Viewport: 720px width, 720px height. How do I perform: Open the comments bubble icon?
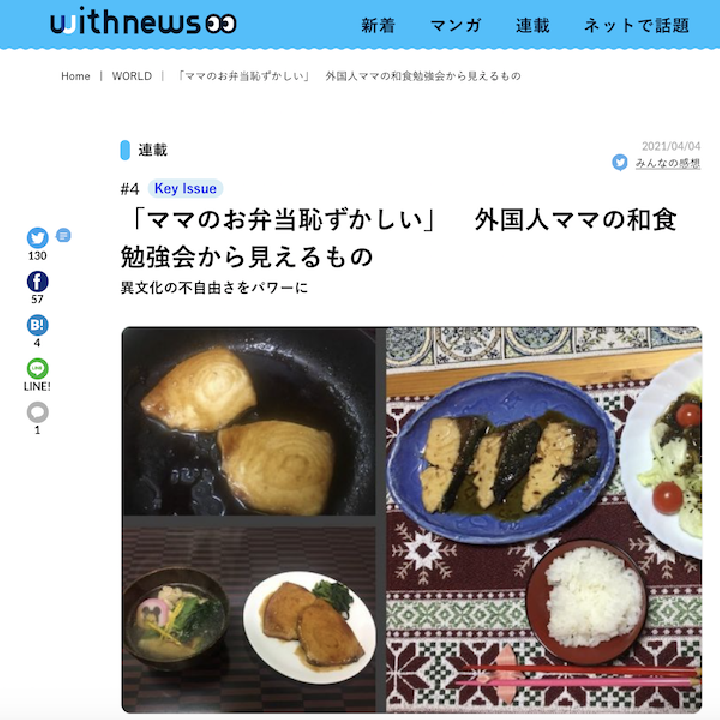(38, 412)
